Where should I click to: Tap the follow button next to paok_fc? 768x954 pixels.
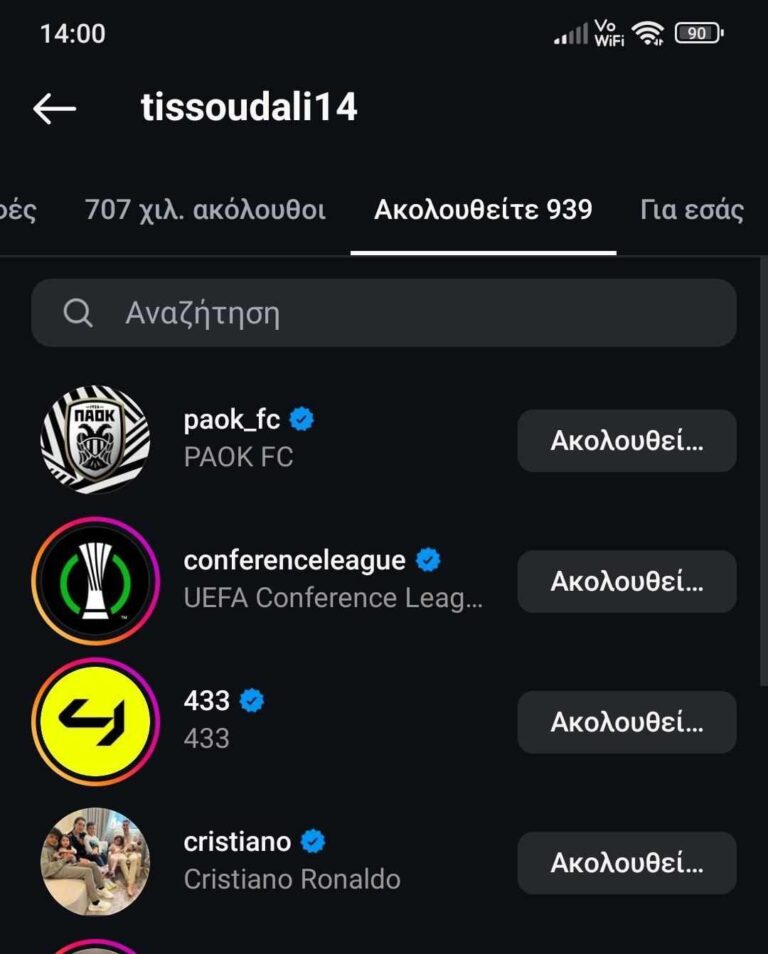(x=626, y=441)
